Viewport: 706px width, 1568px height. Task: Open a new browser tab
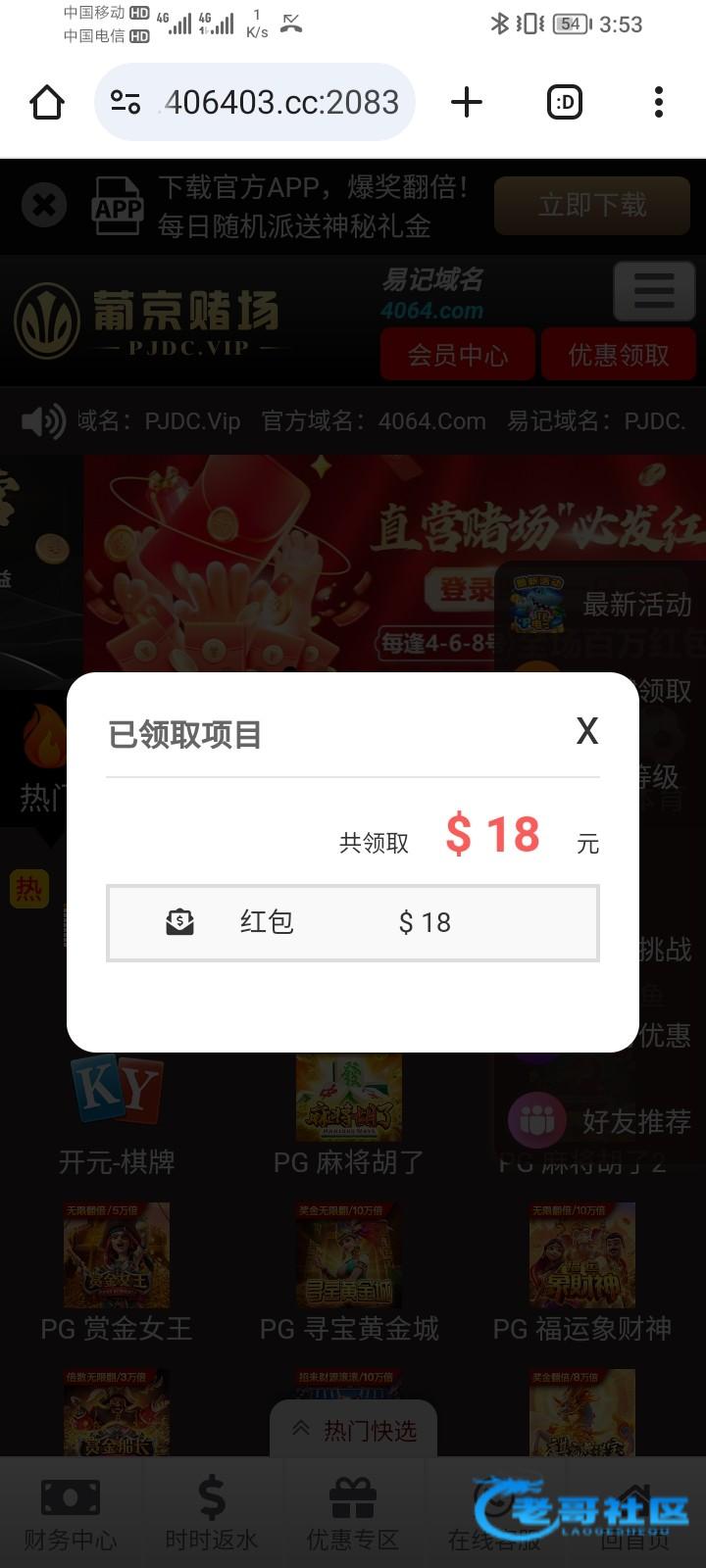pos(467,102)
